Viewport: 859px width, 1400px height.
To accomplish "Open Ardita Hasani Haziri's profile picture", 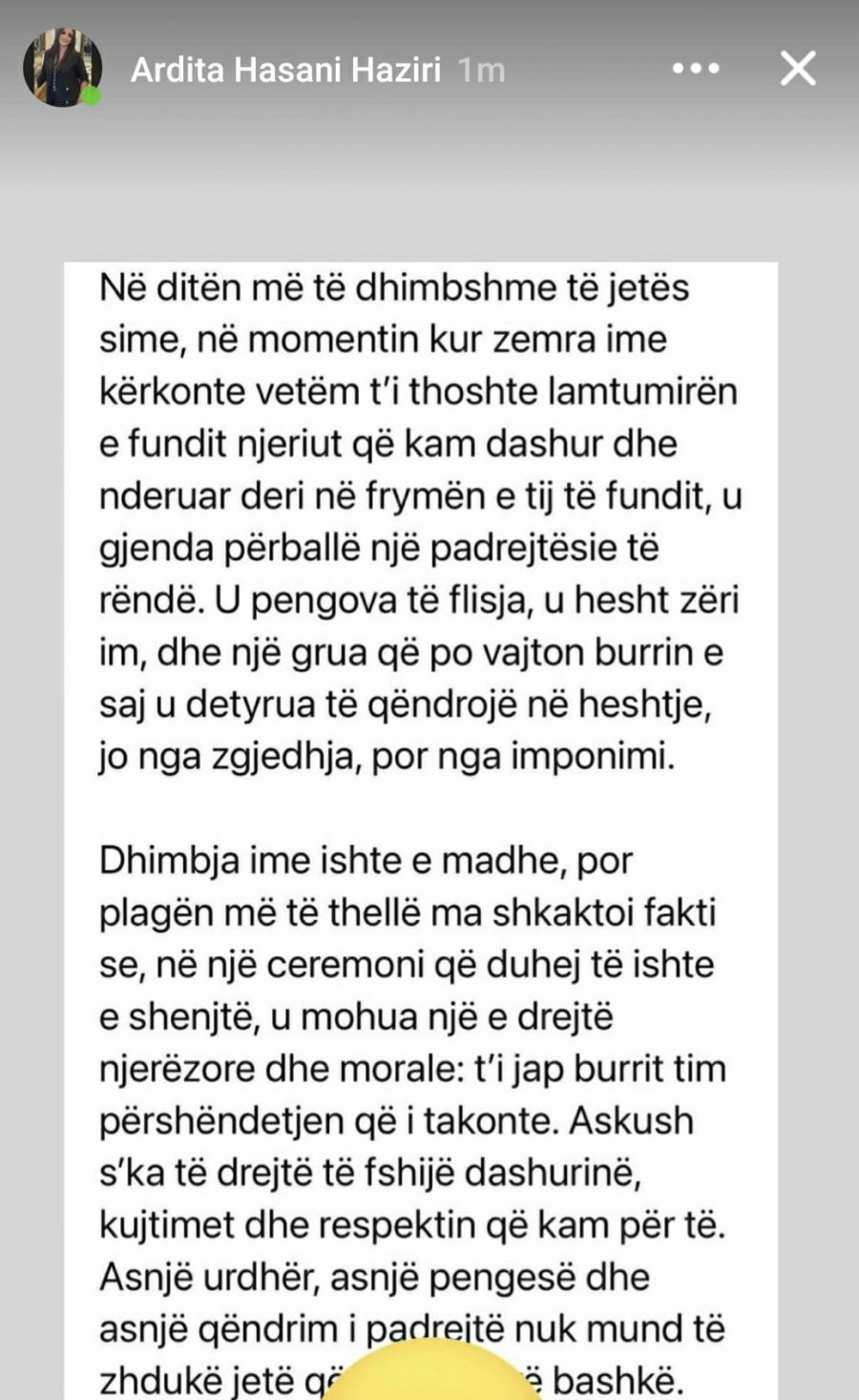I will point(62,68).
